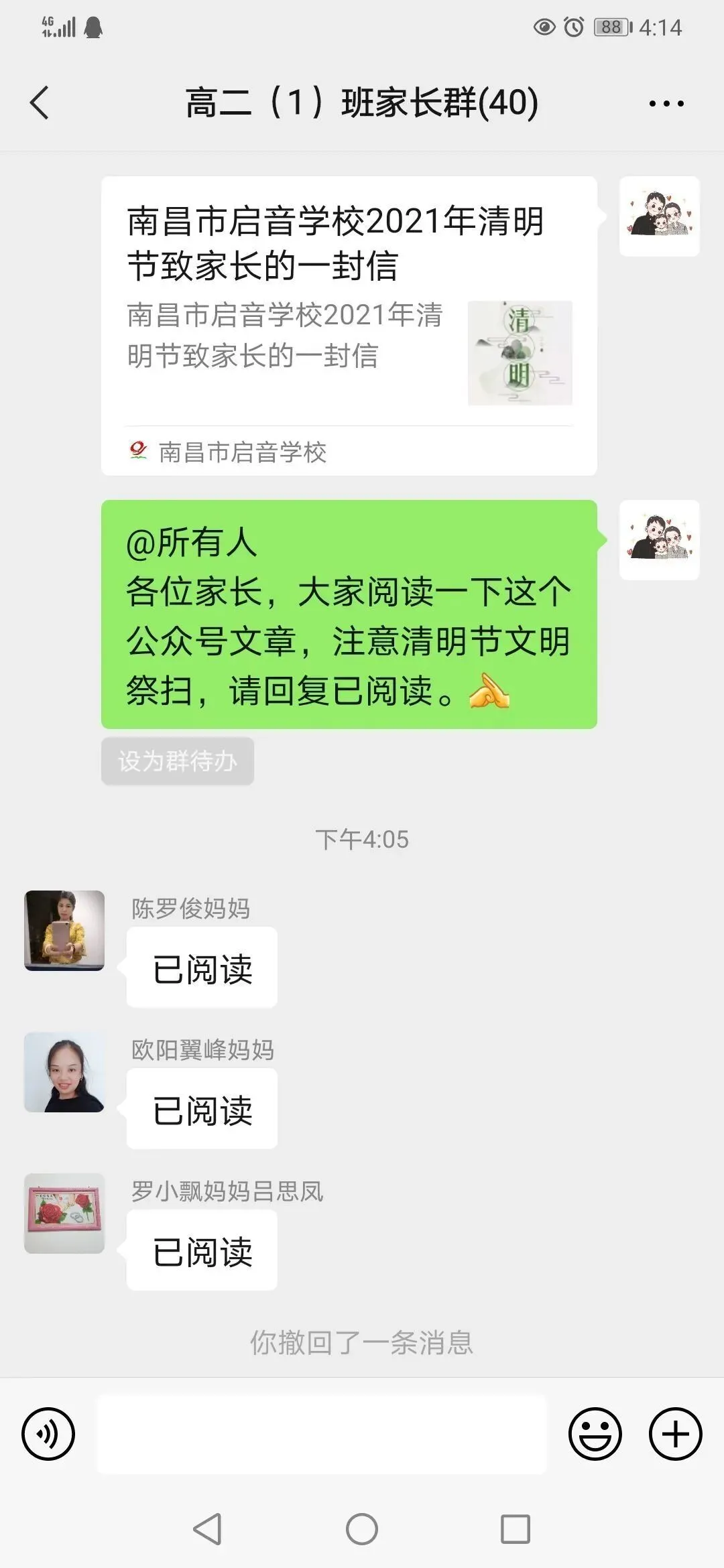Tap the system home button
Screen dimensions: 724x1568
tap(362, 1529)
